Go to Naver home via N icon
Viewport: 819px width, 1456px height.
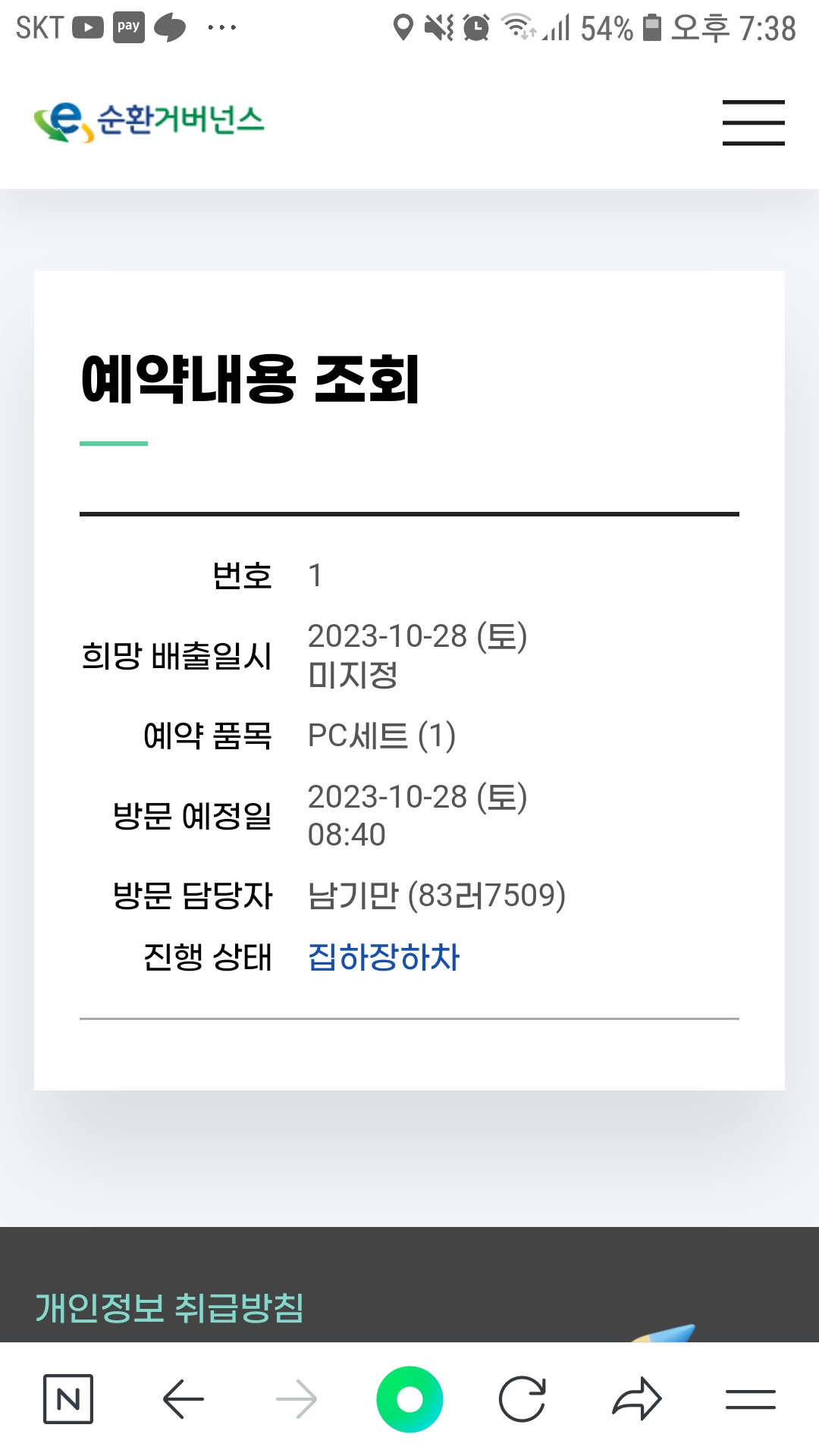click(68, 1399)
